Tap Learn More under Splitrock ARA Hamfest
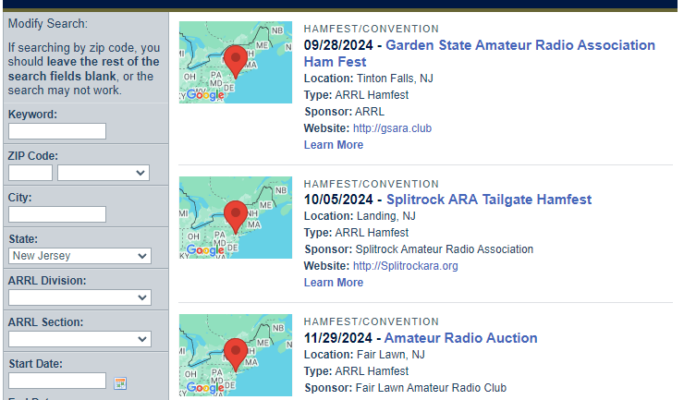Screen dimensions: 684x400 tap(333, 283)
